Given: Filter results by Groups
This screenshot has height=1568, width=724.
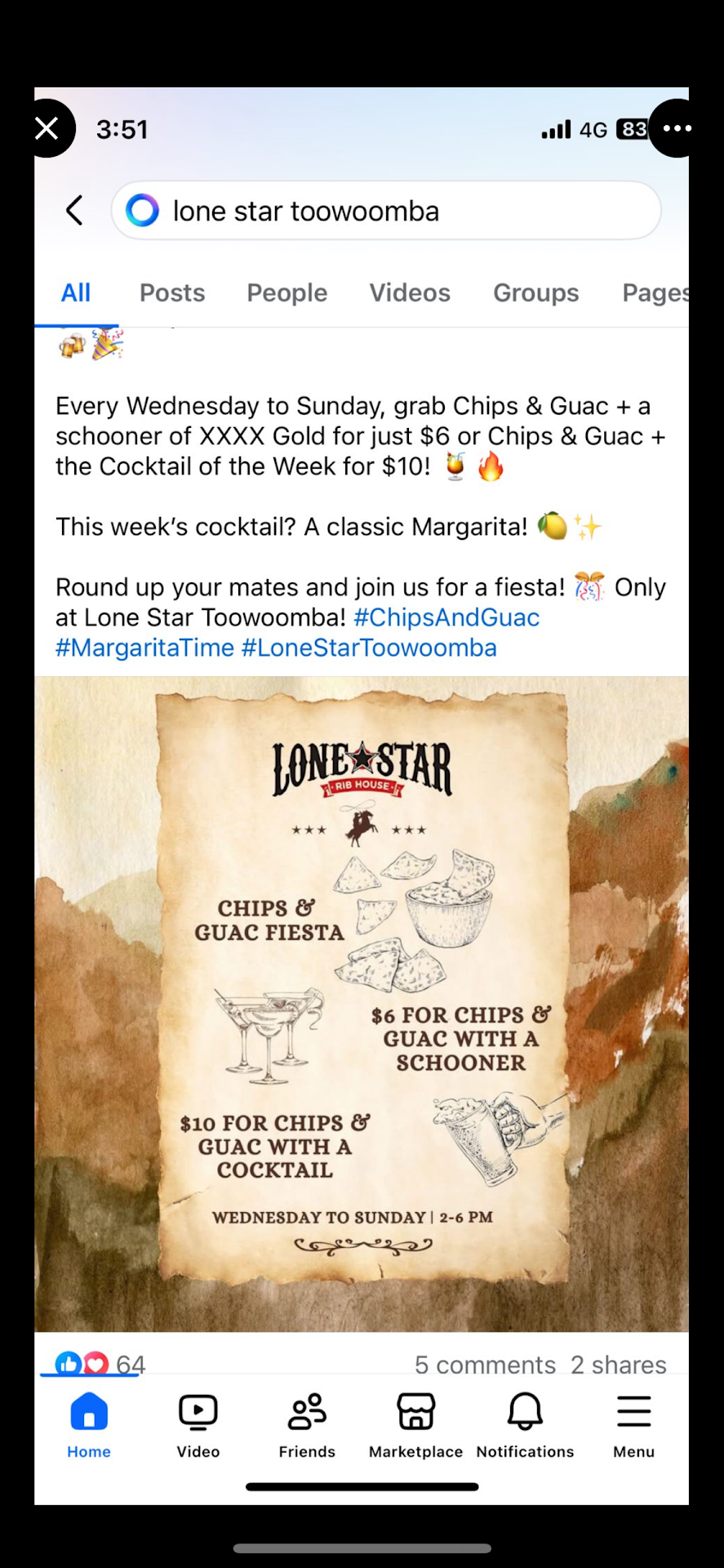Looking at the screenshot, I should 535,292.
